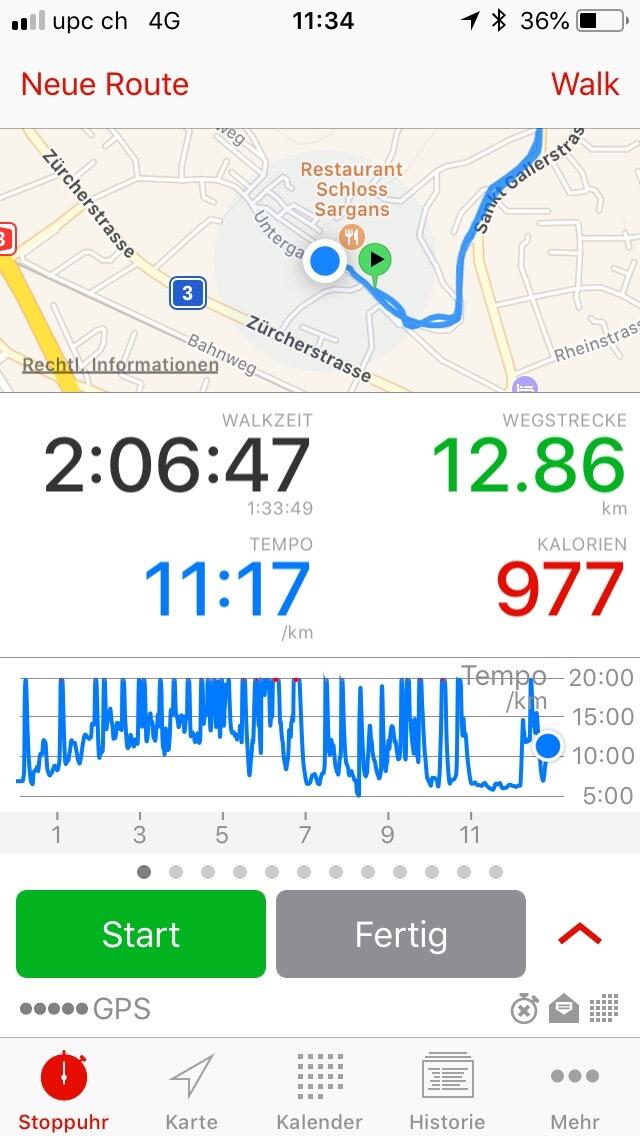Expand the panel with the red chevron
Image resolution: width=640 pixels, height=1136 pixels.
(x=580, y=934)
